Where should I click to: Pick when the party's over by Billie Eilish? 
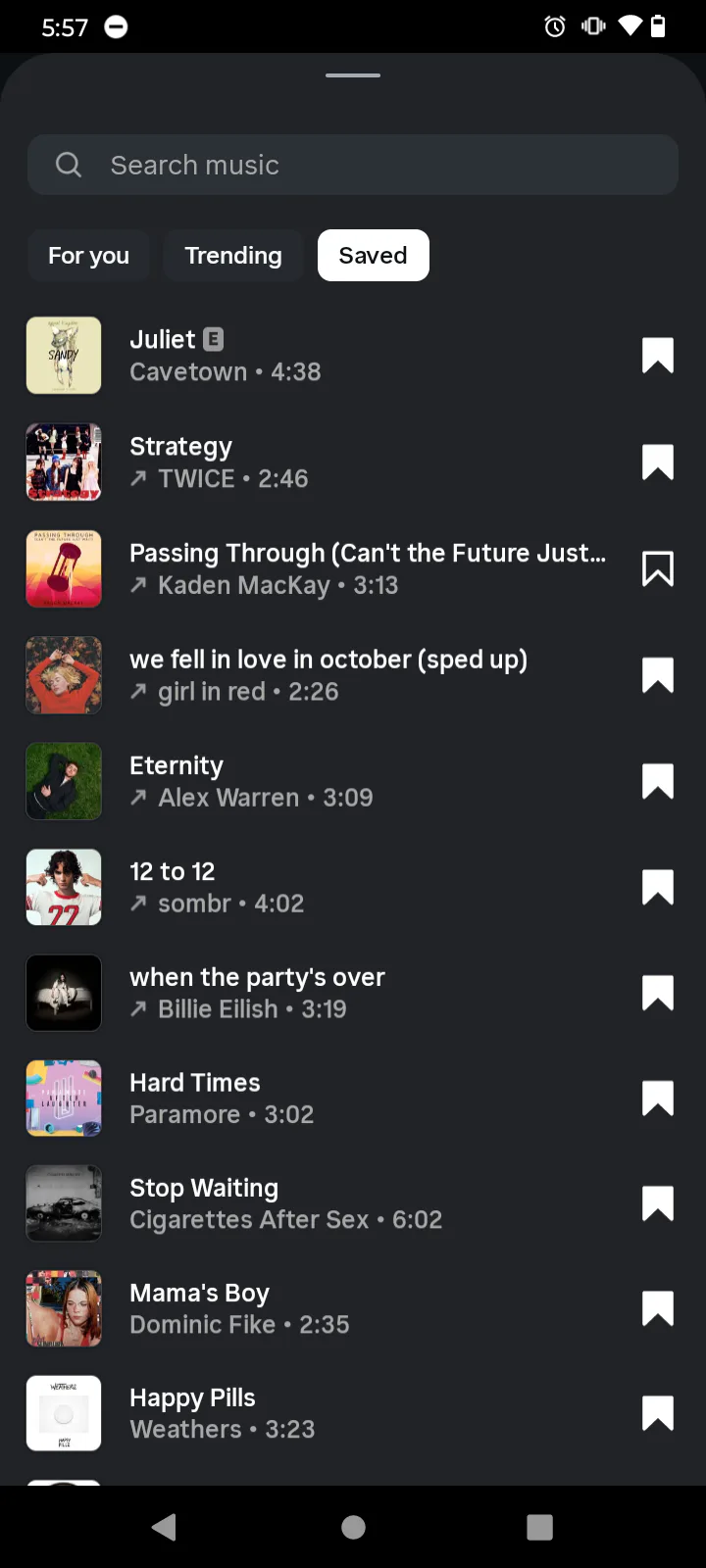pos(257,993)
